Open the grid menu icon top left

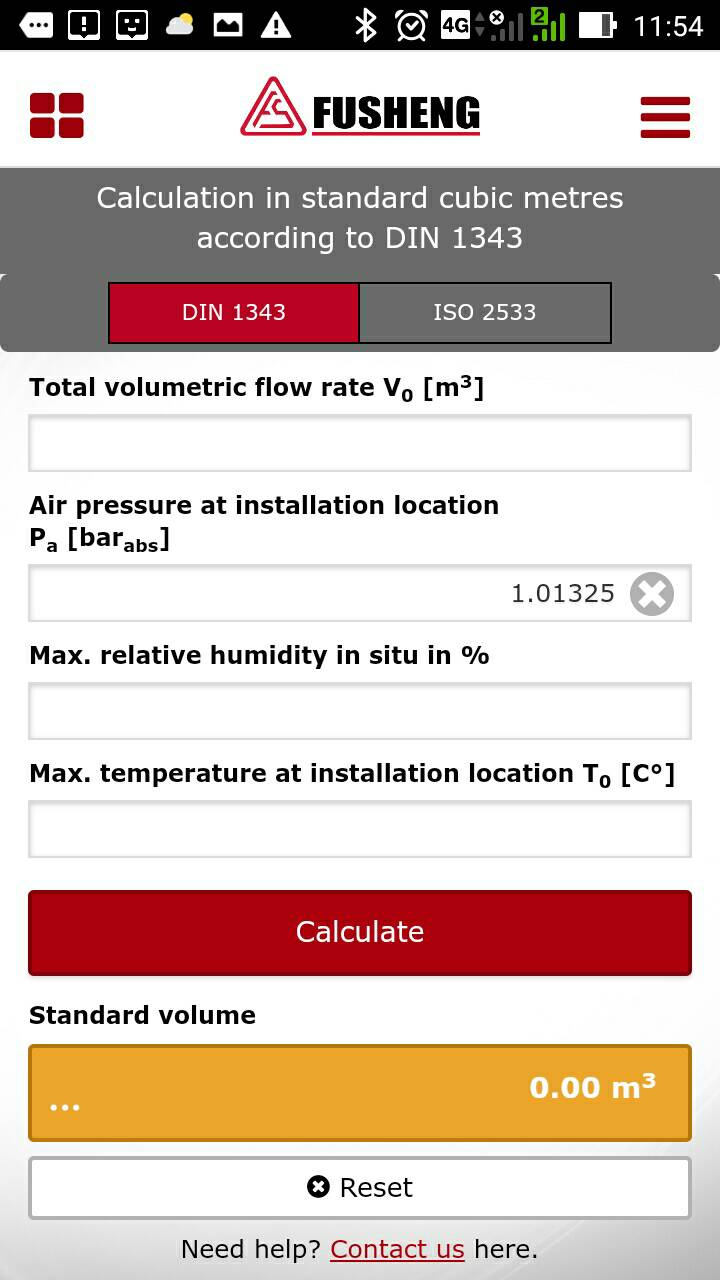click(57, 116)
